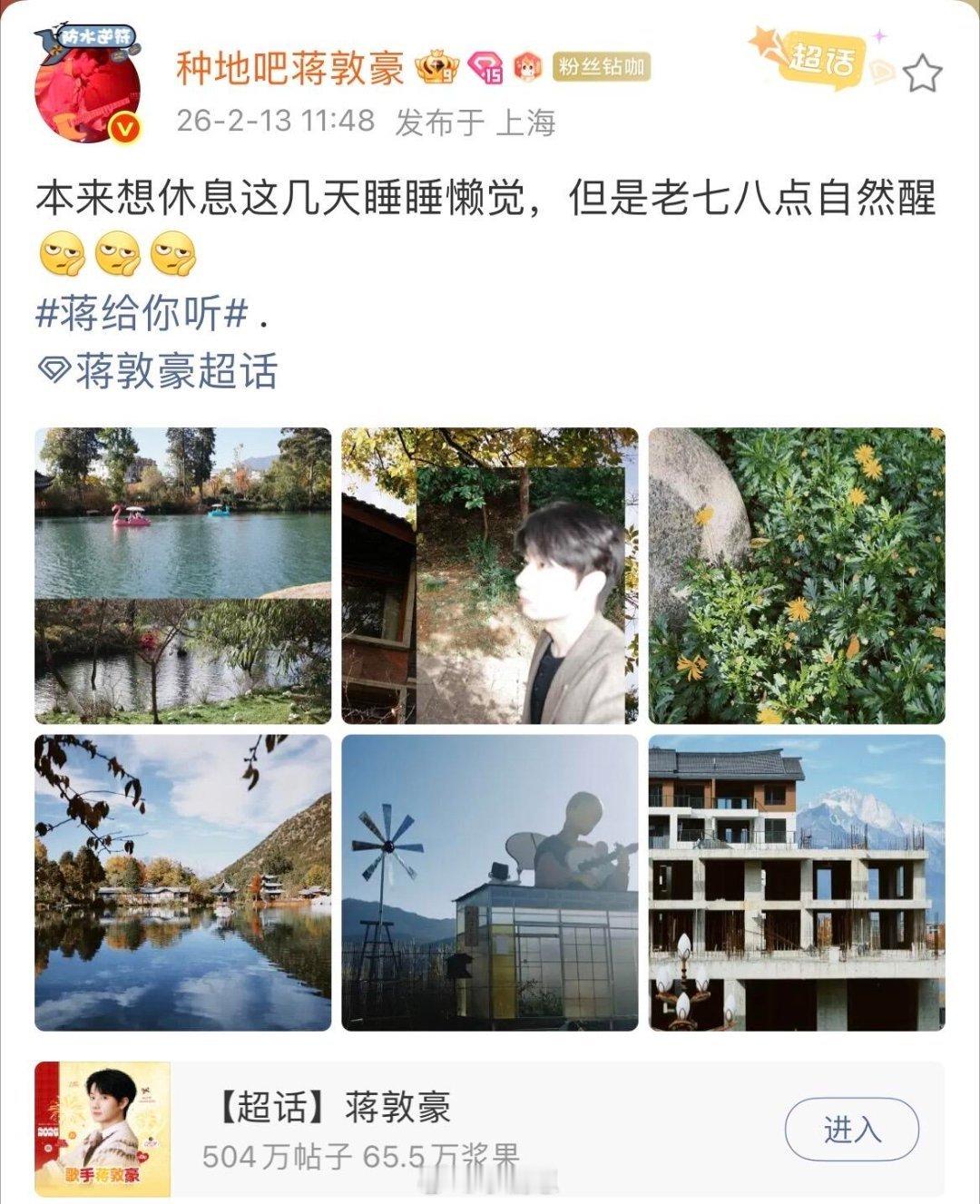Open the pink diamond level-15 badge

(x=485, y=66)
